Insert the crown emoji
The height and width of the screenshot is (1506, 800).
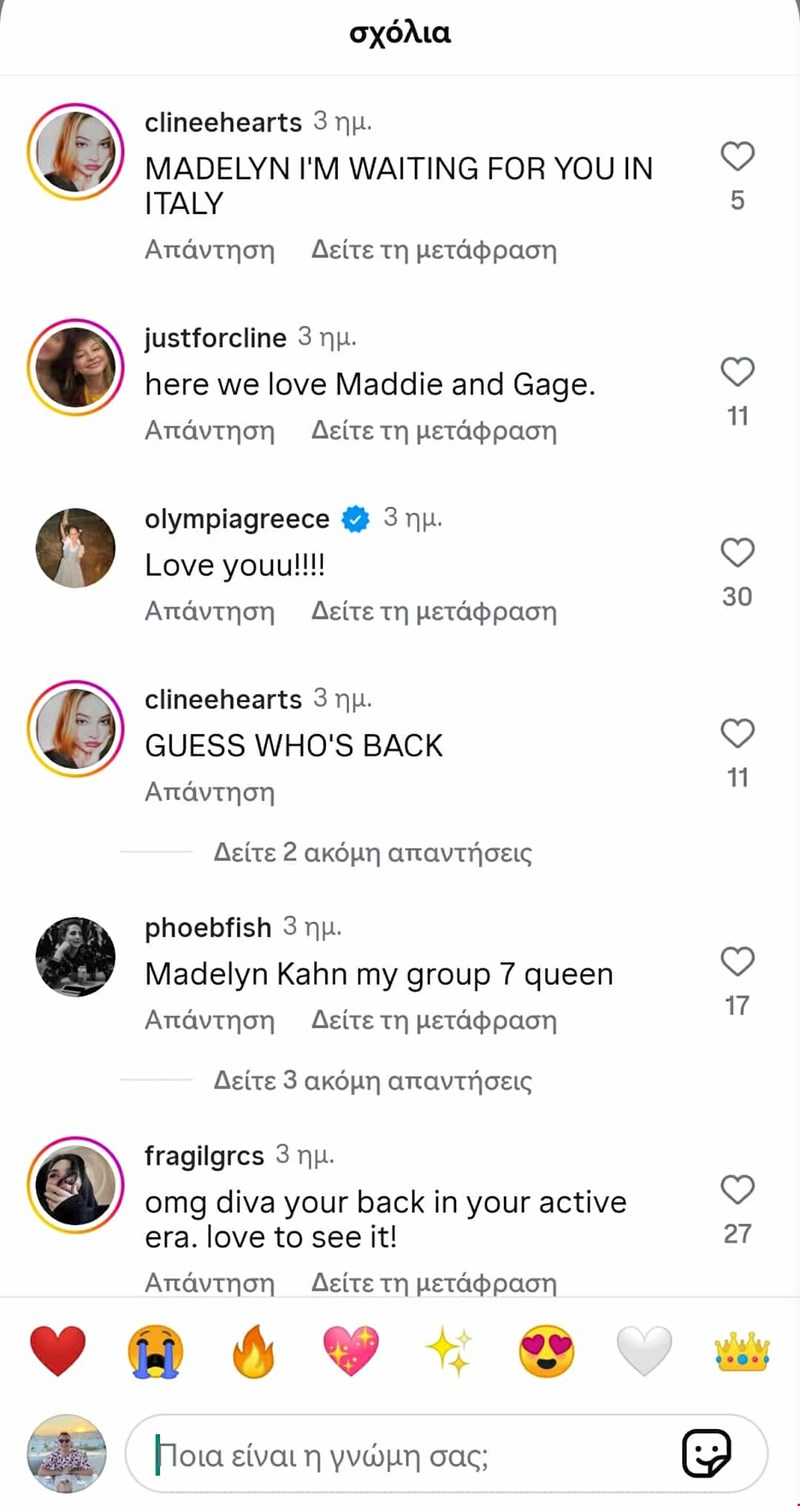(742, 1353)
